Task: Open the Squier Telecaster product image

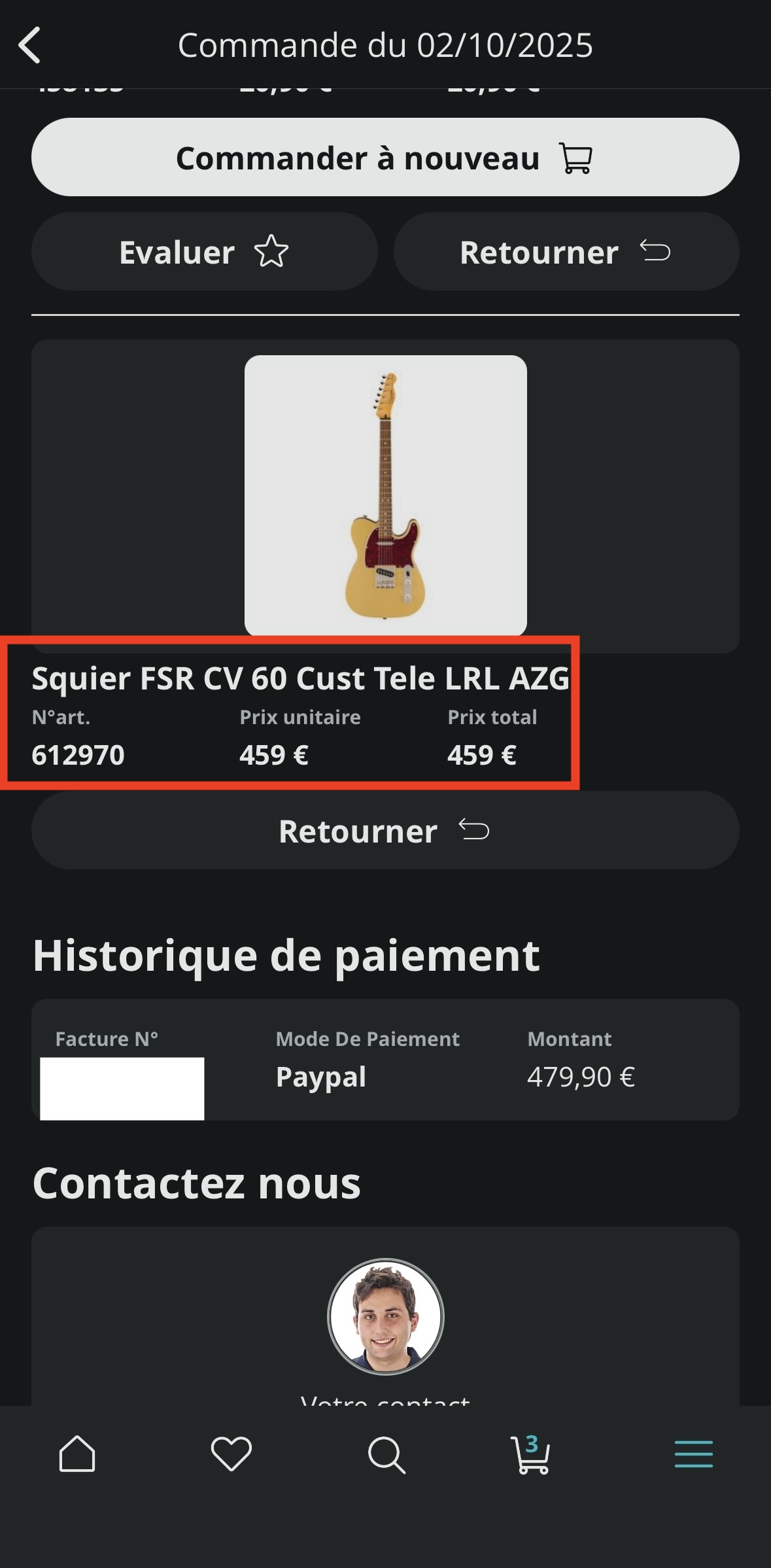Action: (385, 495)
